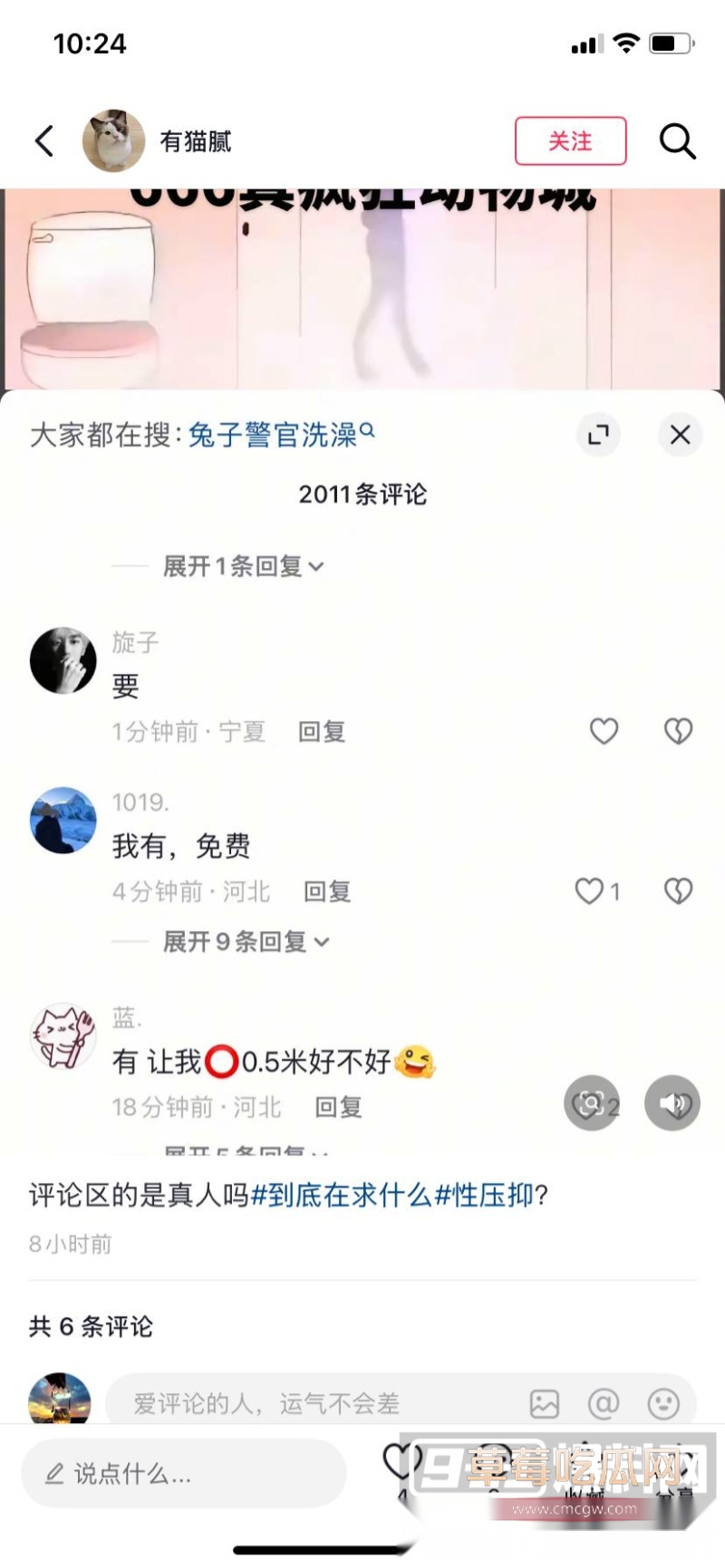Open the image search lens overlay icon
This screenshot has height=1568, width=725.
(x=592, y=1102)
